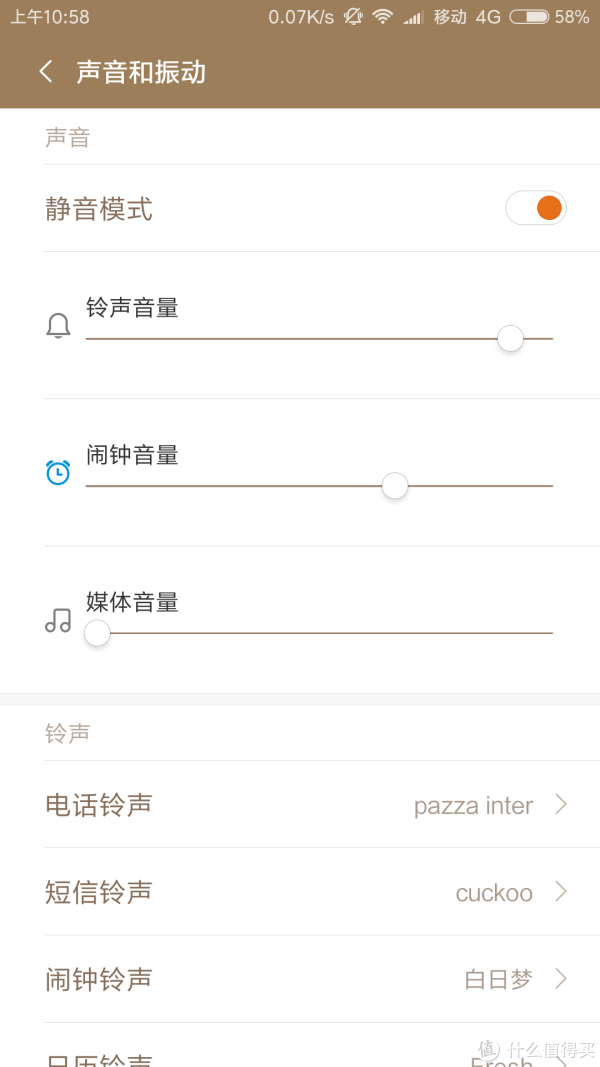Raise the 媒体音量 slider
600x1067 pixels.
(319, 633)
